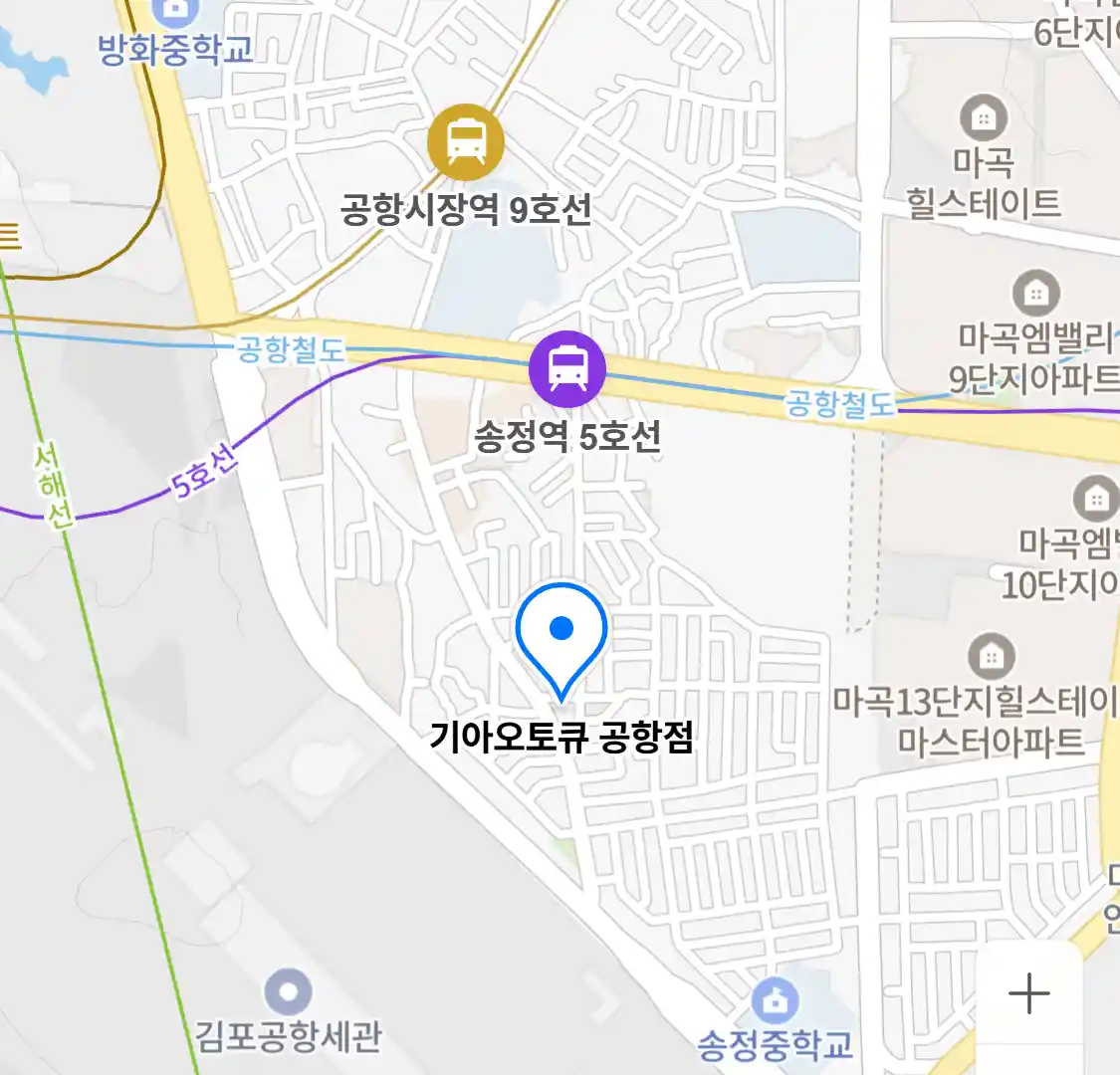Viewport: 1120px width, 1075px height.
Task: Select the 송정역 5호선 station marker
Action: [567, 369]
